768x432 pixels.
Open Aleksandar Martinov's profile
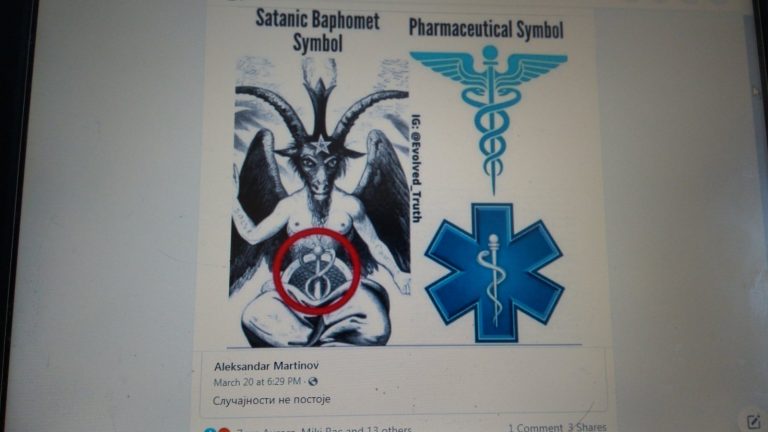pos(264,366)
